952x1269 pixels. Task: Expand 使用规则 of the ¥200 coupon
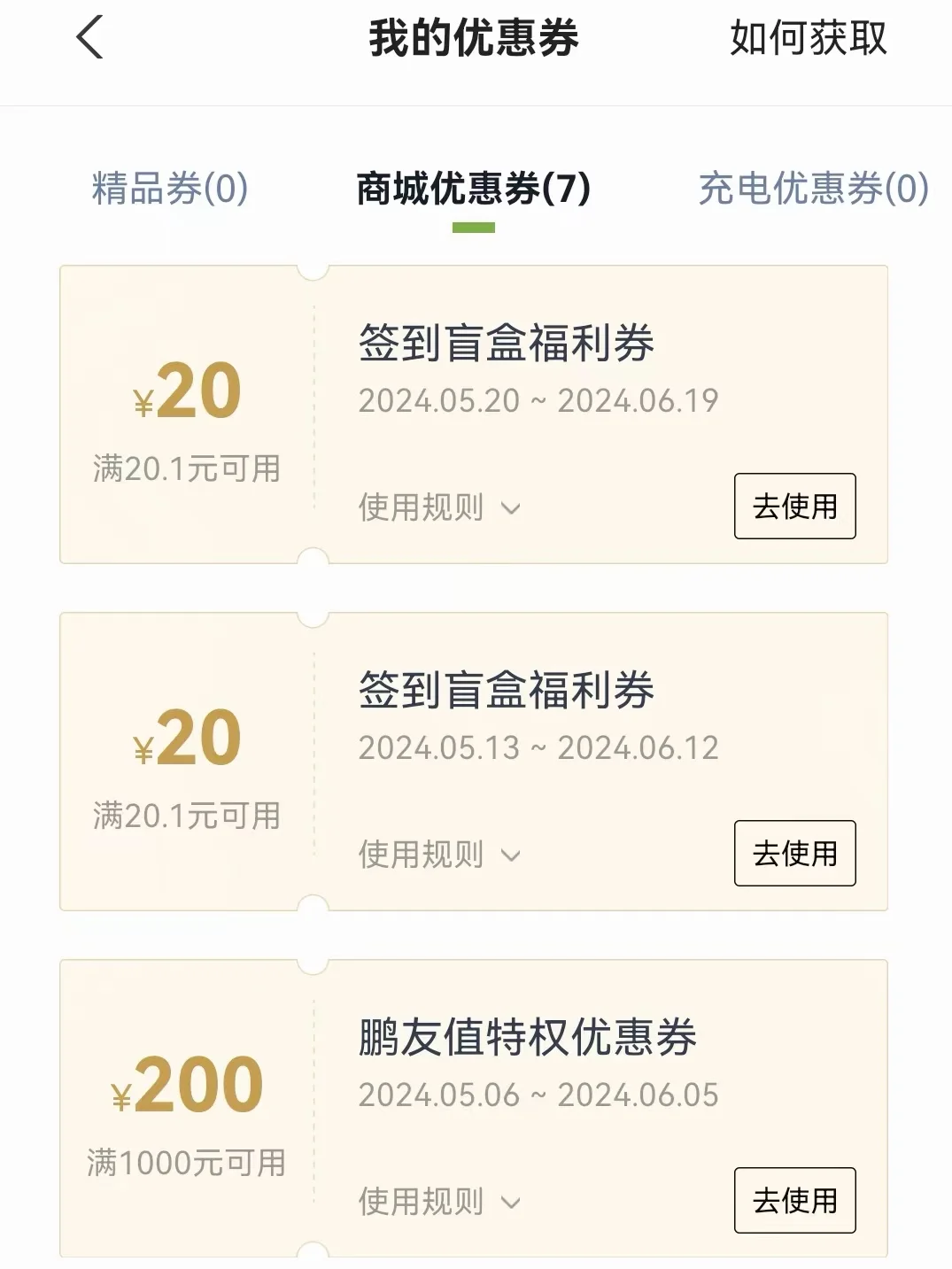(439, 1202)
